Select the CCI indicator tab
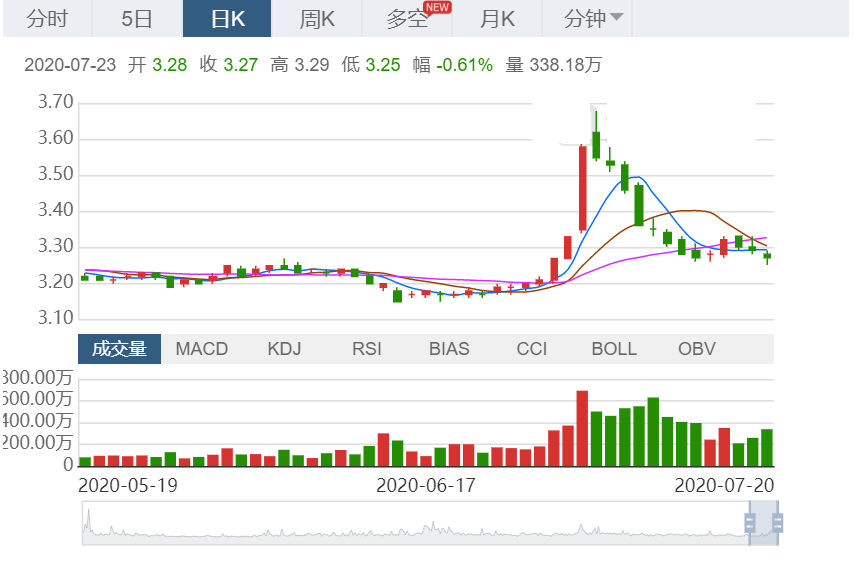The image size is (855, 565). pos(532,349)
